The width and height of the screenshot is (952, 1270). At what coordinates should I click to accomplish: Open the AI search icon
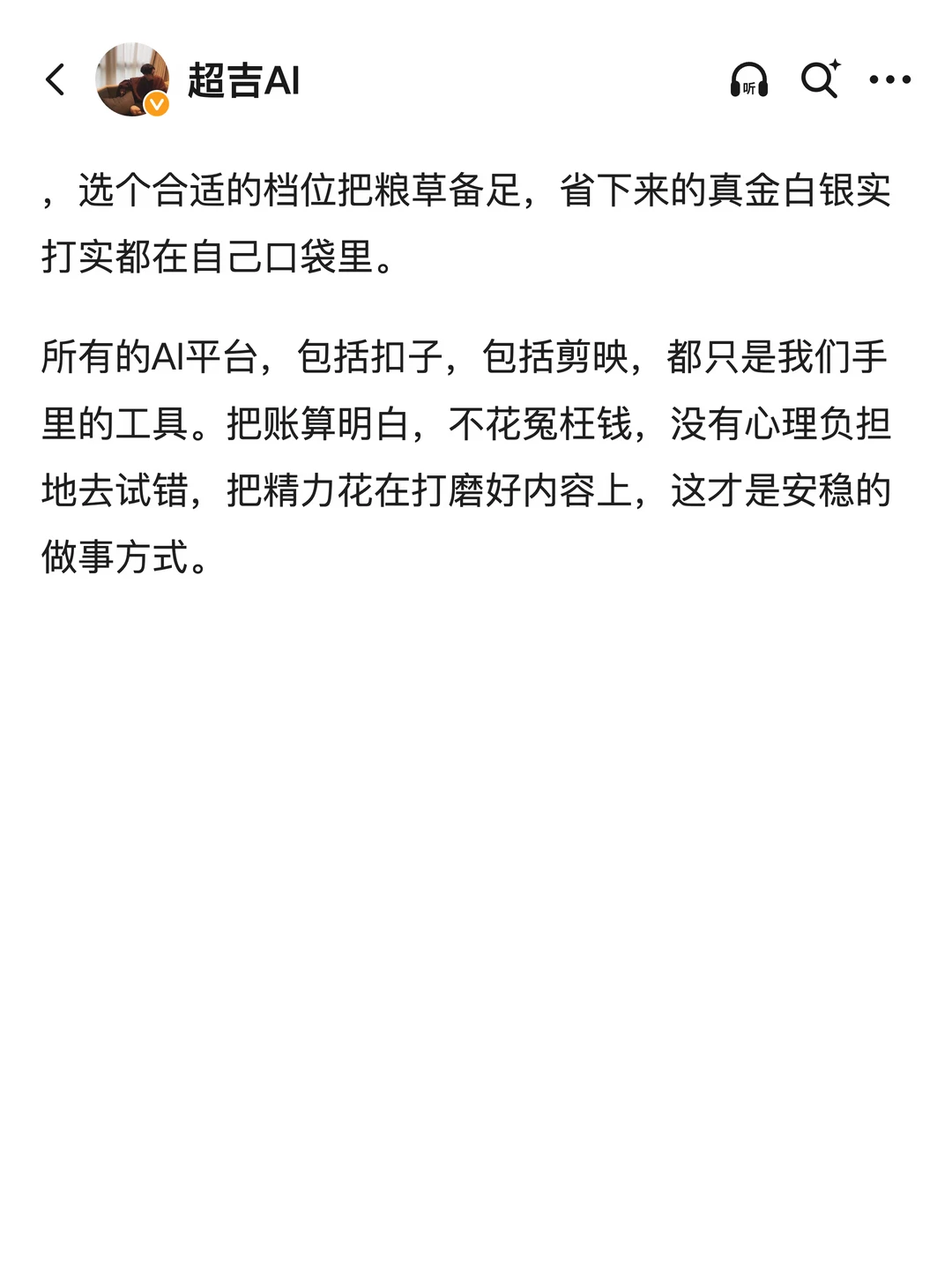point(821,79)
